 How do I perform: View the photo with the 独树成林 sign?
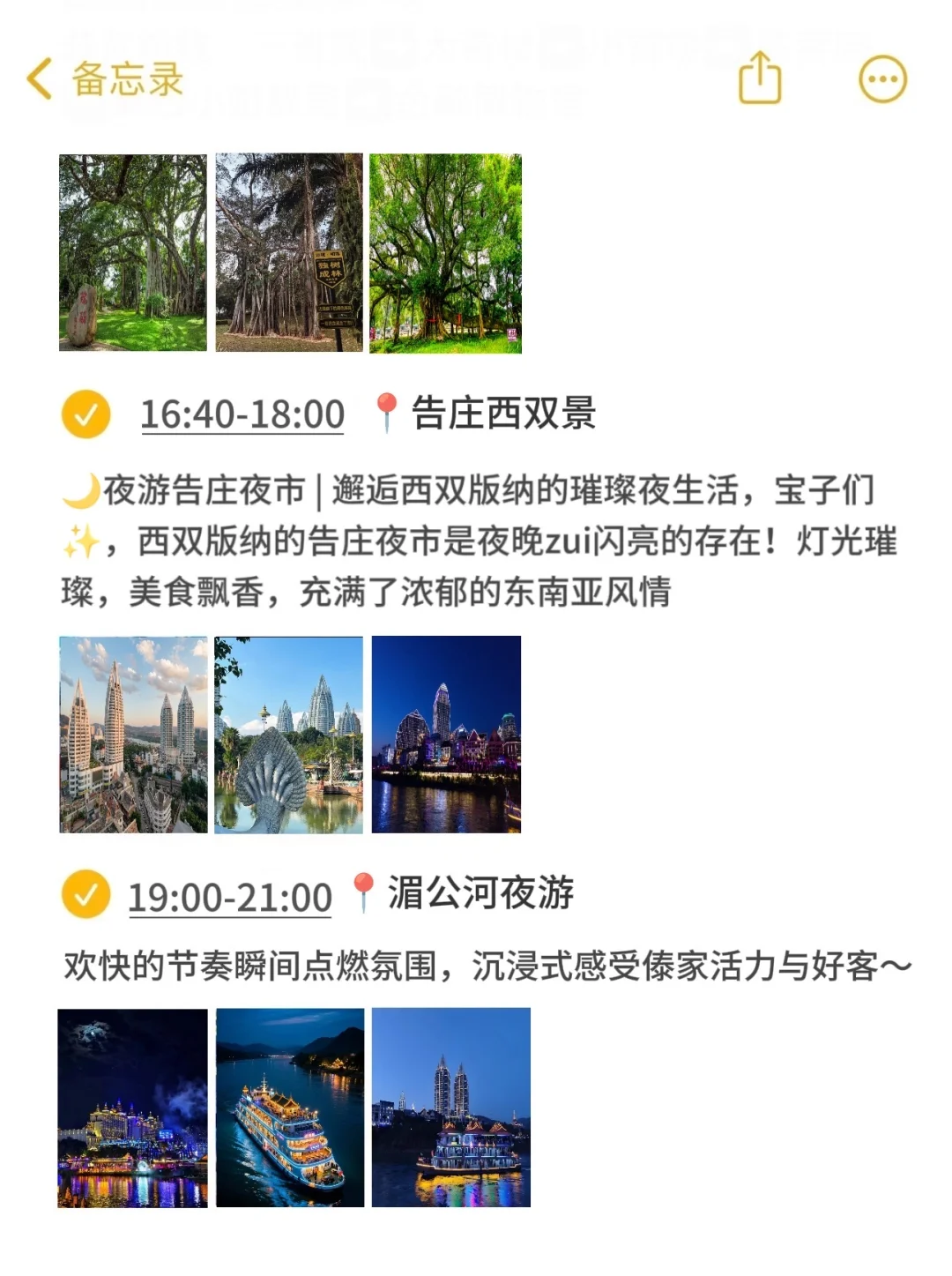click(289, 253)
